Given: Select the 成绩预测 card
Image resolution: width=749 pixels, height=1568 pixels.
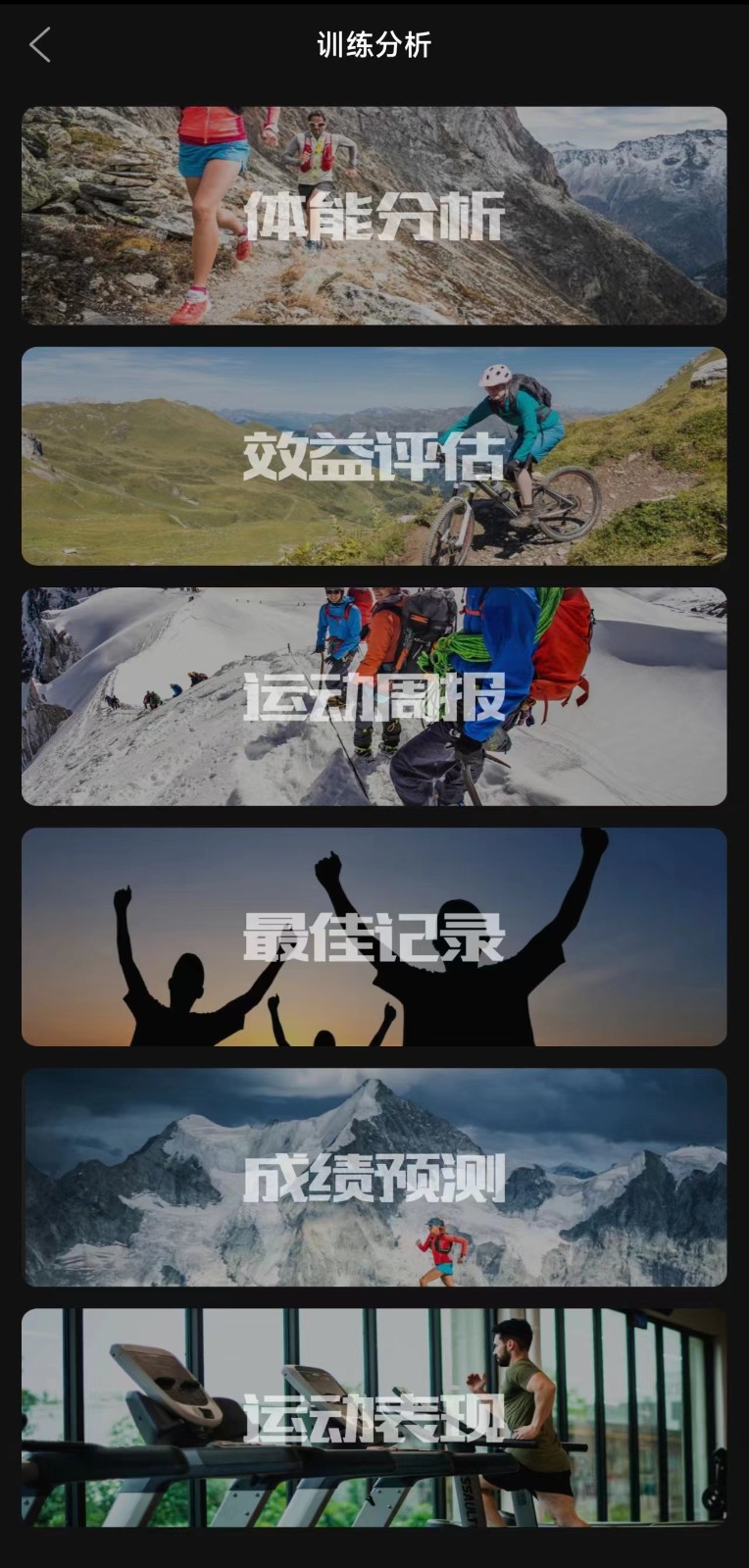Looking at the screenshot, I should (x=374, y=1177).
